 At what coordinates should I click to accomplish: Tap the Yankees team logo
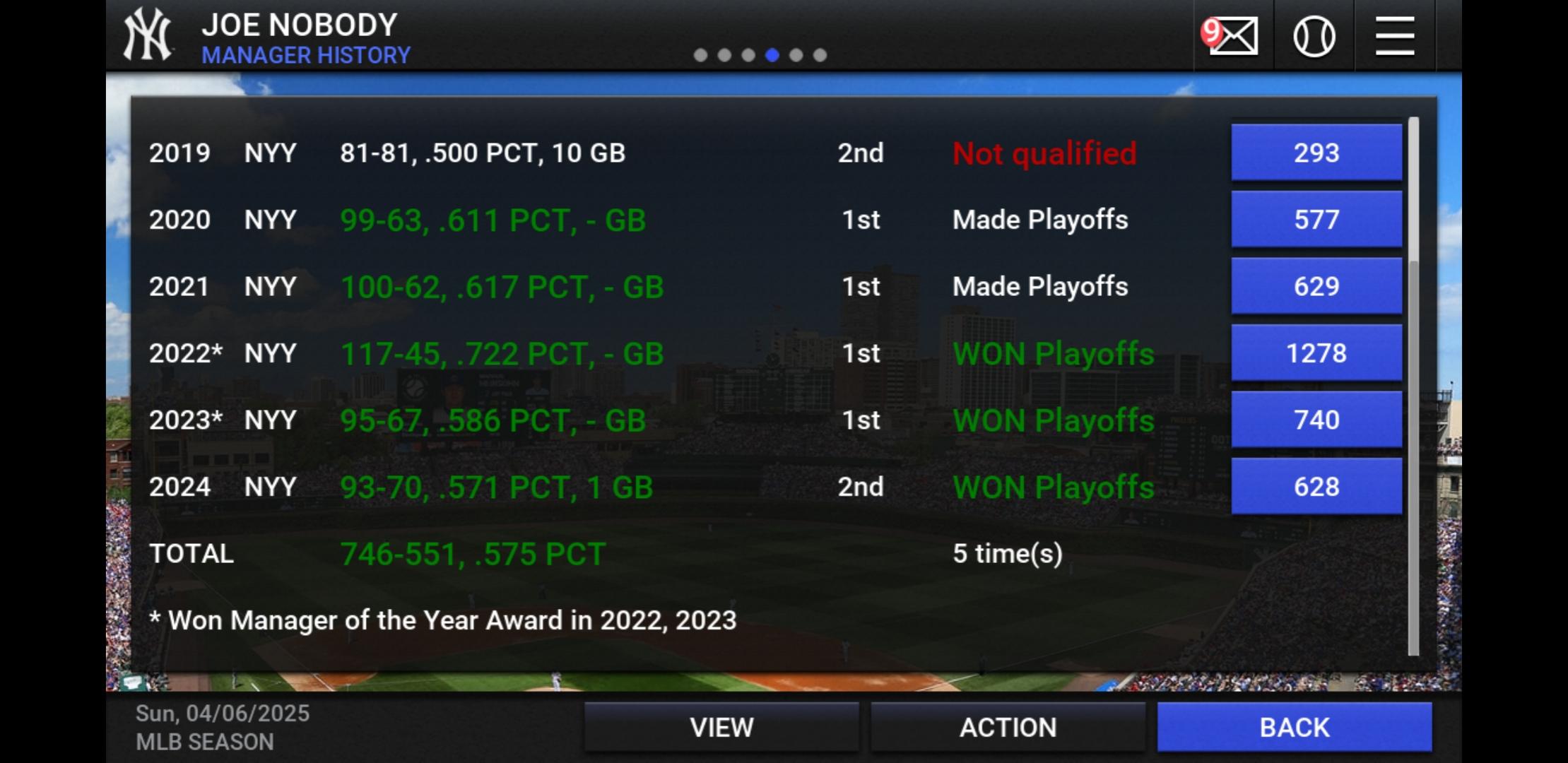[x=147, y=34]
